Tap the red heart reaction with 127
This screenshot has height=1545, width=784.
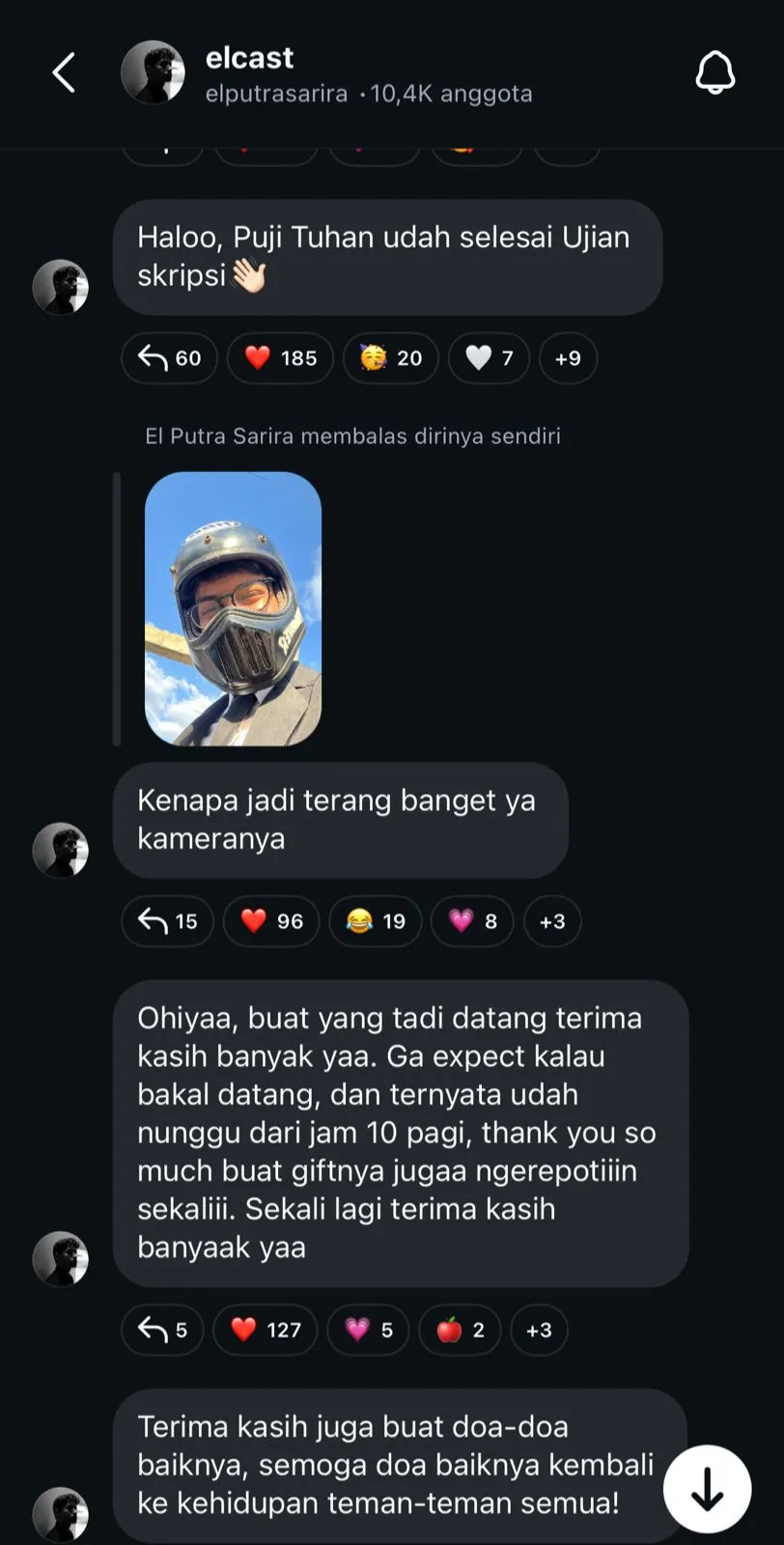click(265, 1330)
